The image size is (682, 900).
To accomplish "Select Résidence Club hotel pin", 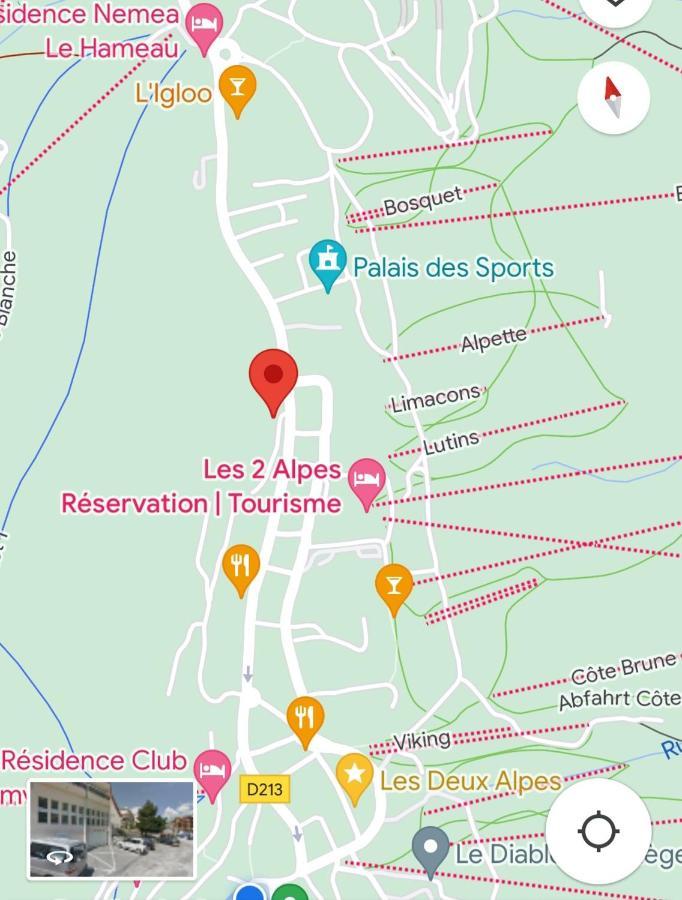I will tap(212, 772).
